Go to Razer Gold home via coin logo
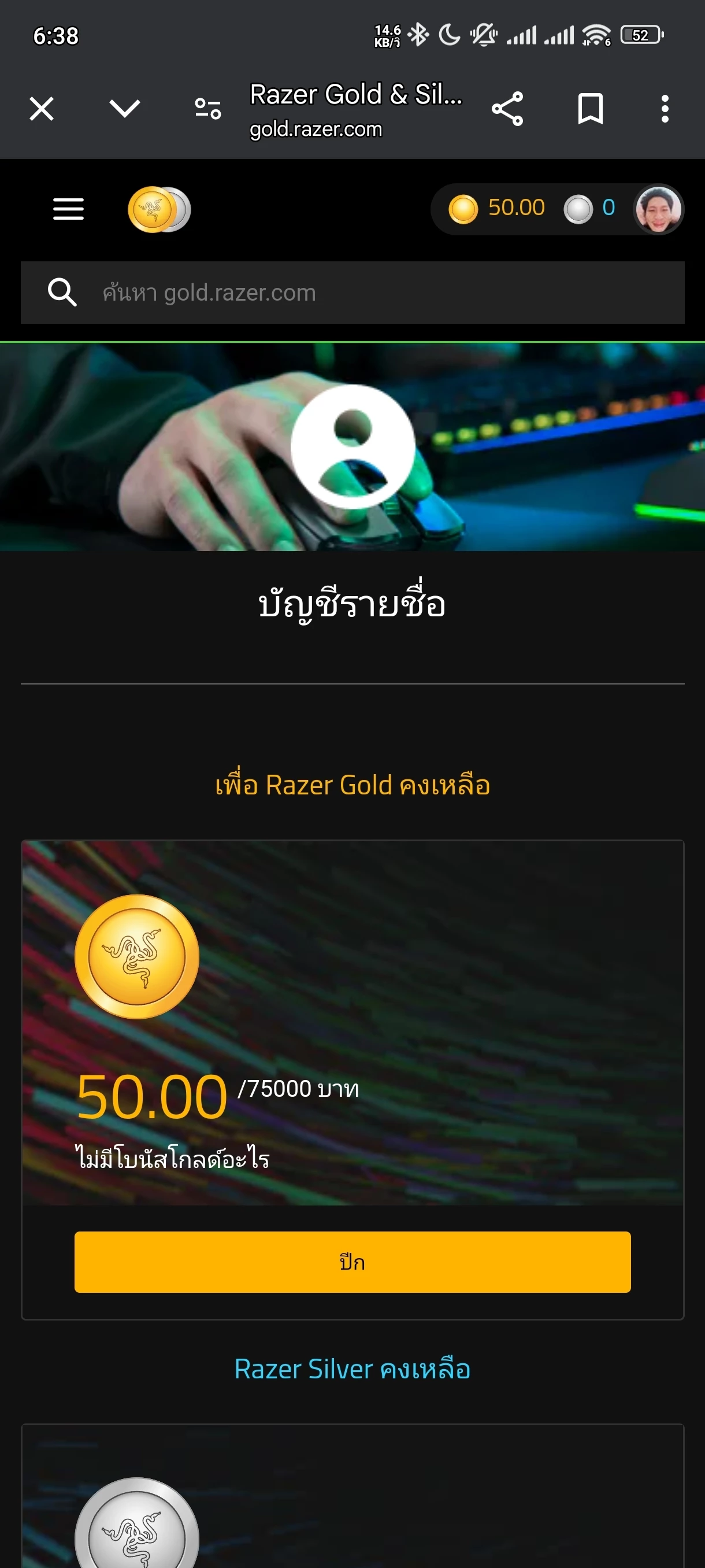 [159, 209]
